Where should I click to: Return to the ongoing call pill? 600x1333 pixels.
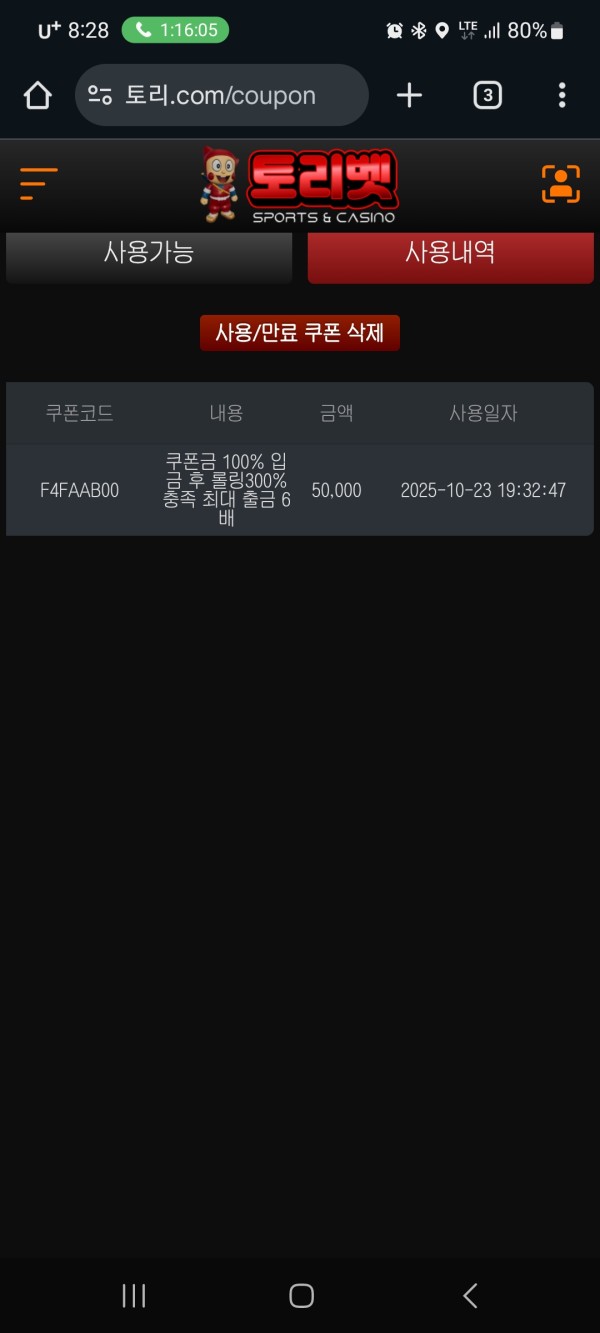coord(175,30)
